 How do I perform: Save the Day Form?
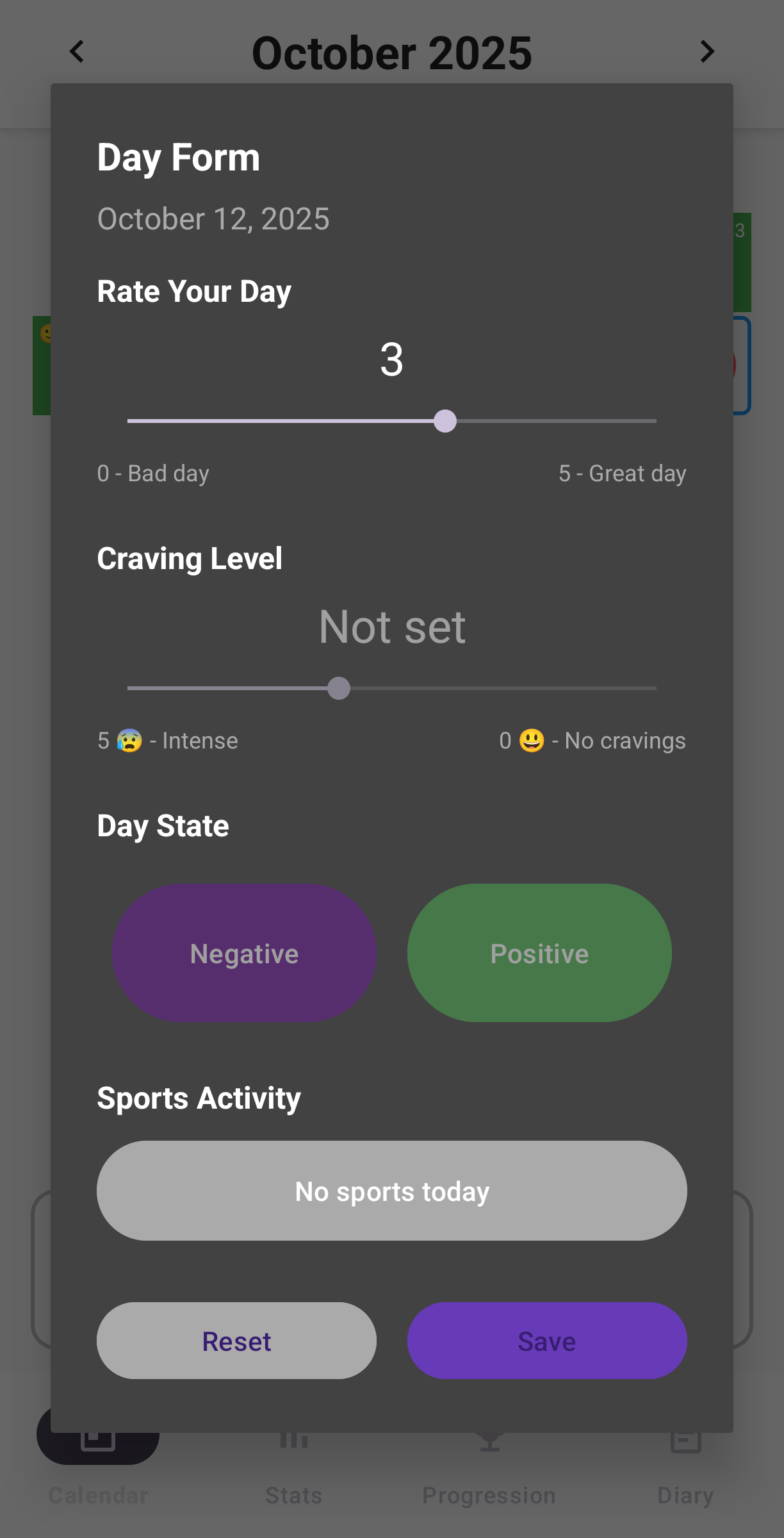pos(547,1341)
